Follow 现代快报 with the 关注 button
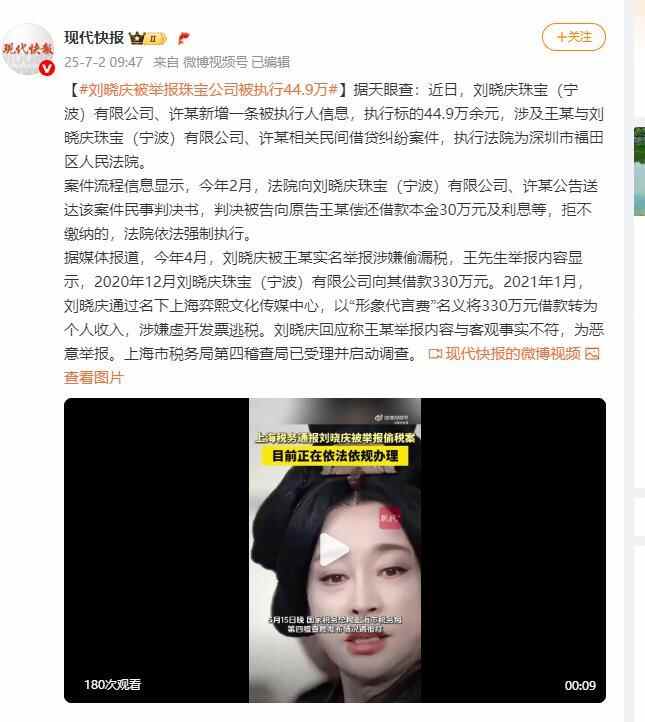645x722 pixels. pos(573,38)
